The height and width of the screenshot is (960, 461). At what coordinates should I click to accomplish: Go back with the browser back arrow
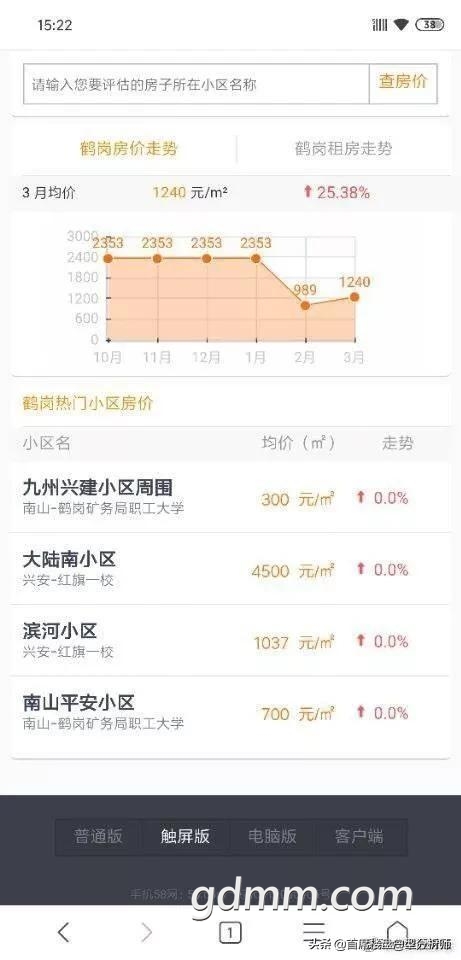click(64, 932)
